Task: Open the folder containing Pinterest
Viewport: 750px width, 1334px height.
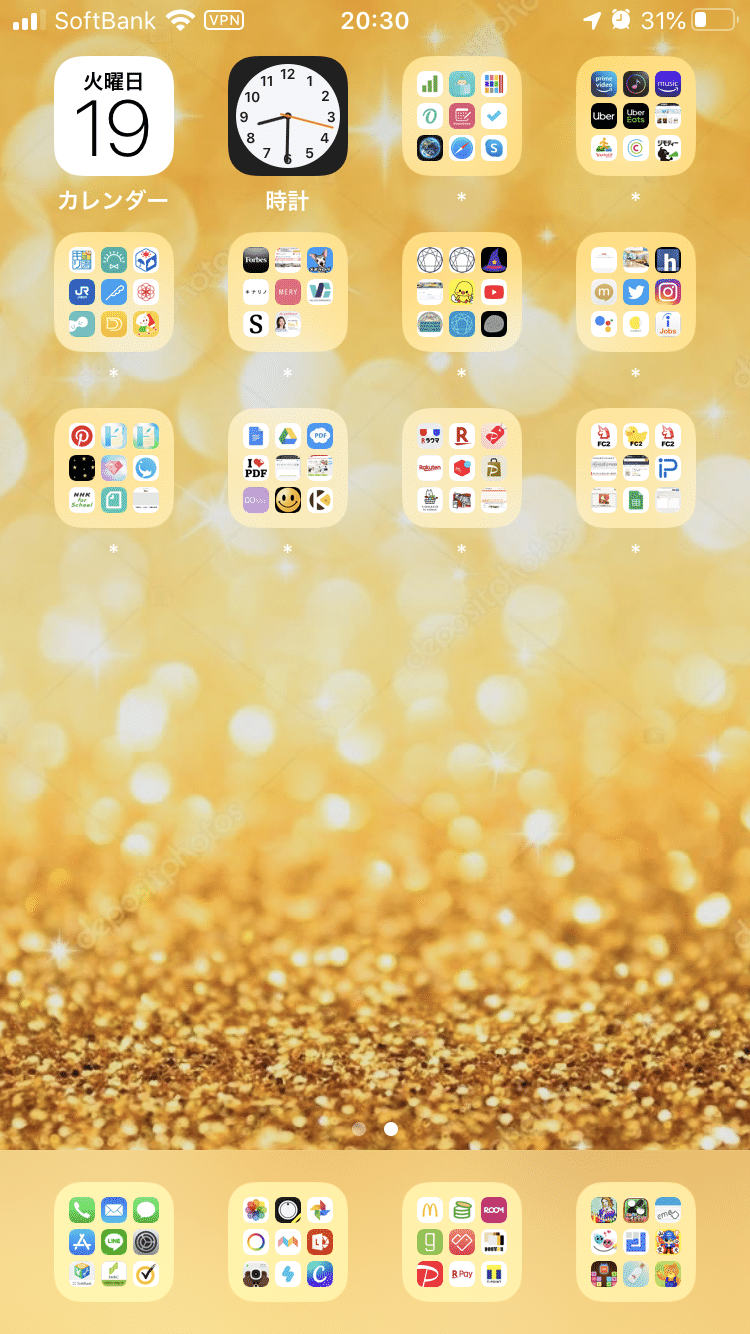Action: point(113,468)
